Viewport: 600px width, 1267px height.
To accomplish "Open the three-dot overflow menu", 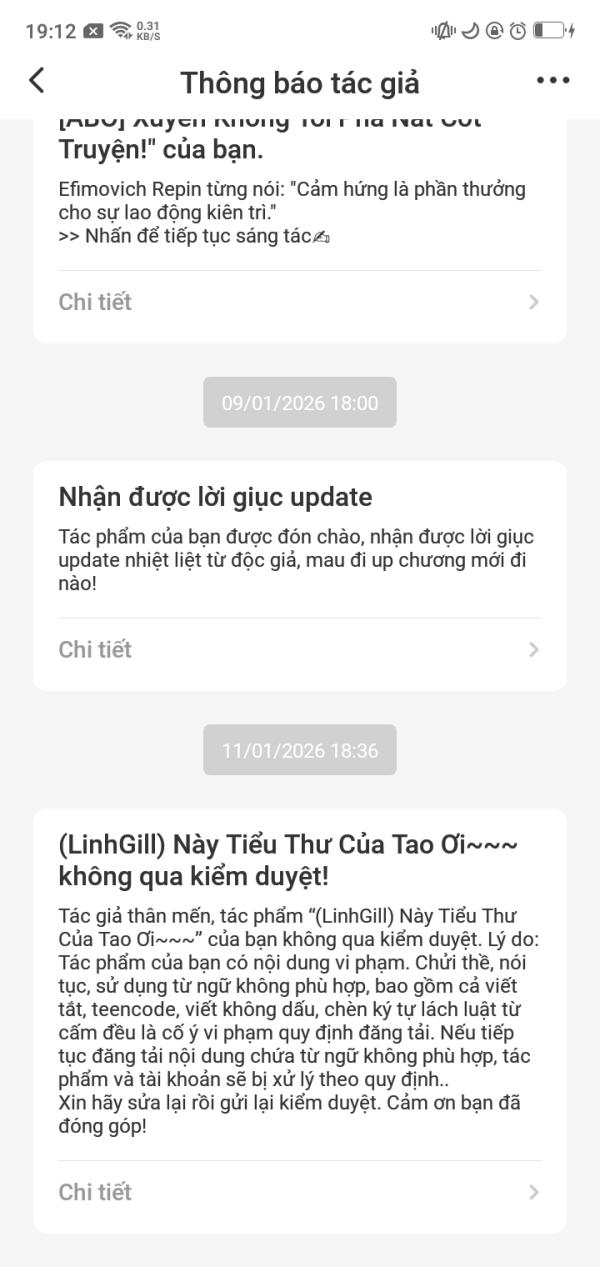I will (x=553, y=81).
